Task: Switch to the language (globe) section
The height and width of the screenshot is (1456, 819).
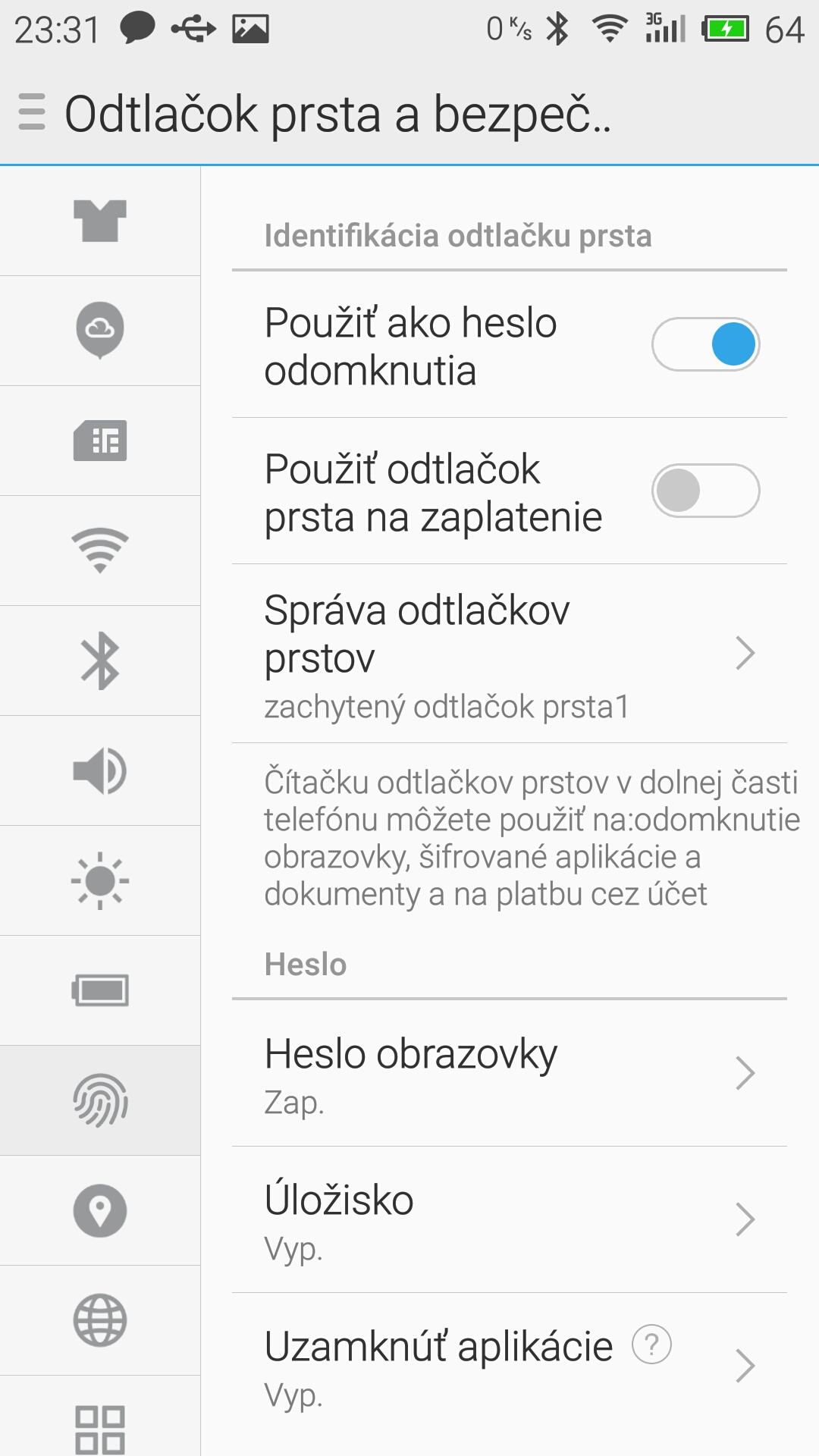Action: [100, 1320]
